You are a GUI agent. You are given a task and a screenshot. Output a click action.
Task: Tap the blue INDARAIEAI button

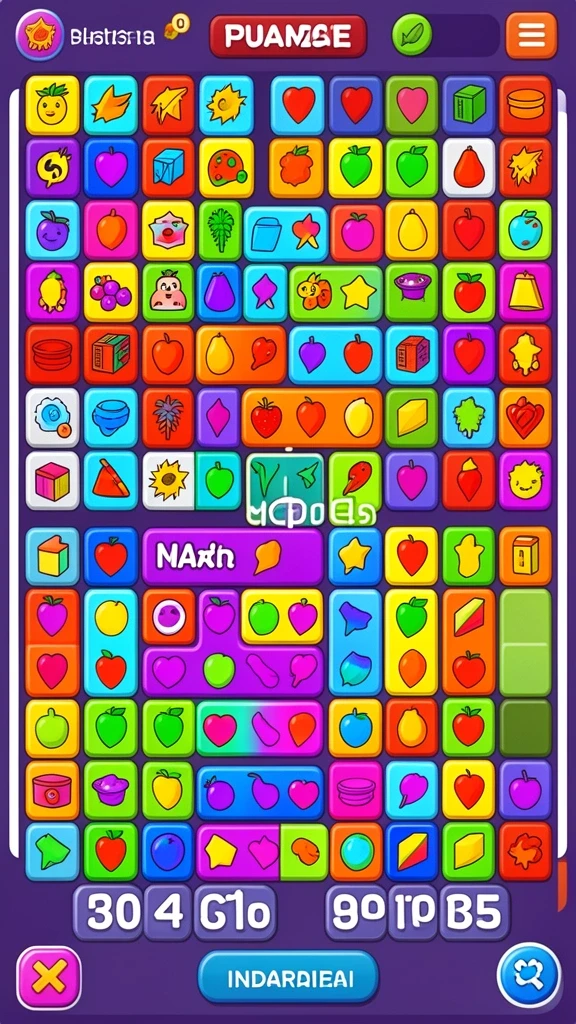point(288,978)
